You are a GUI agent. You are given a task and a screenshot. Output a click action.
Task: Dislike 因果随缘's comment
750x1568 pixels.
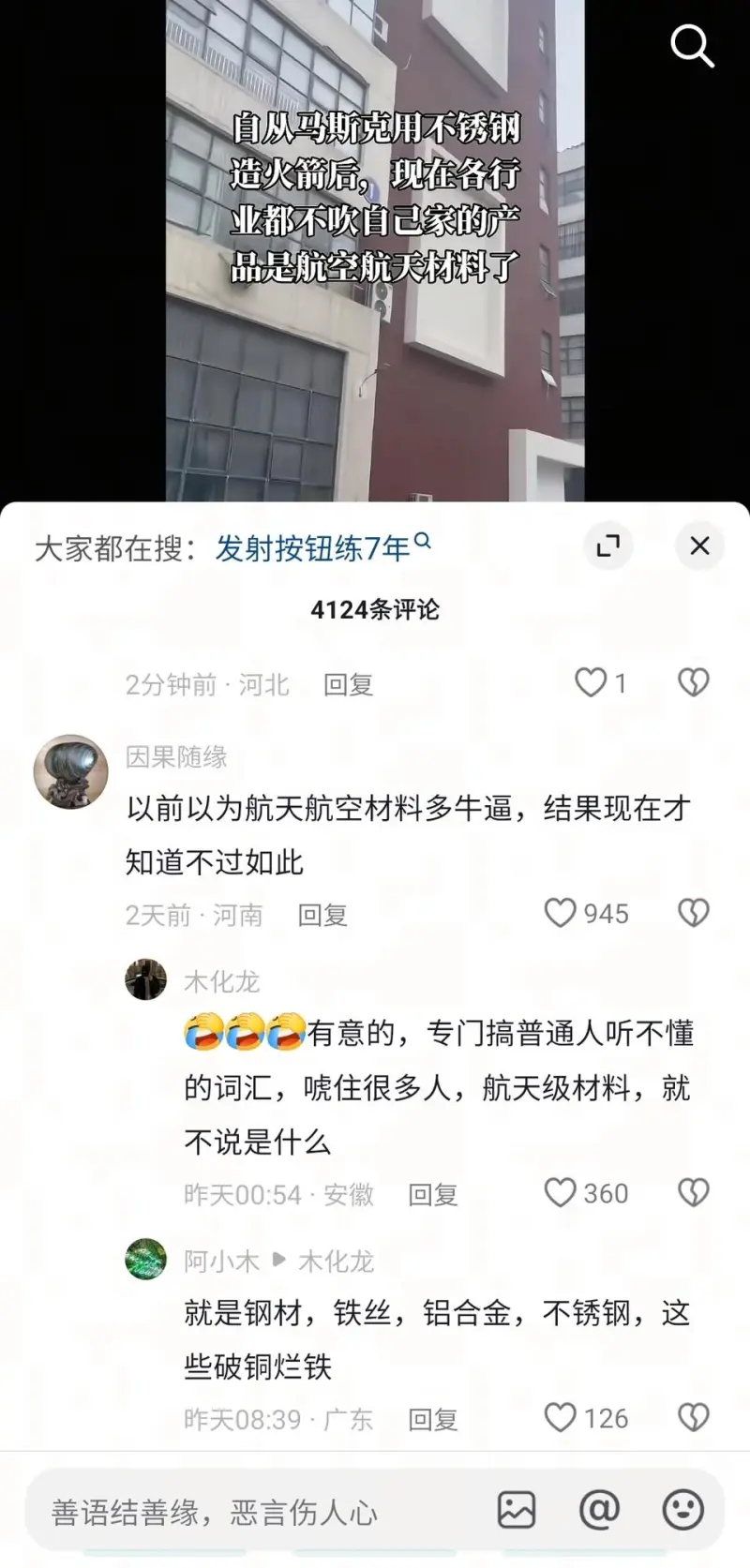pyautogui.click(x=693, y=913)
